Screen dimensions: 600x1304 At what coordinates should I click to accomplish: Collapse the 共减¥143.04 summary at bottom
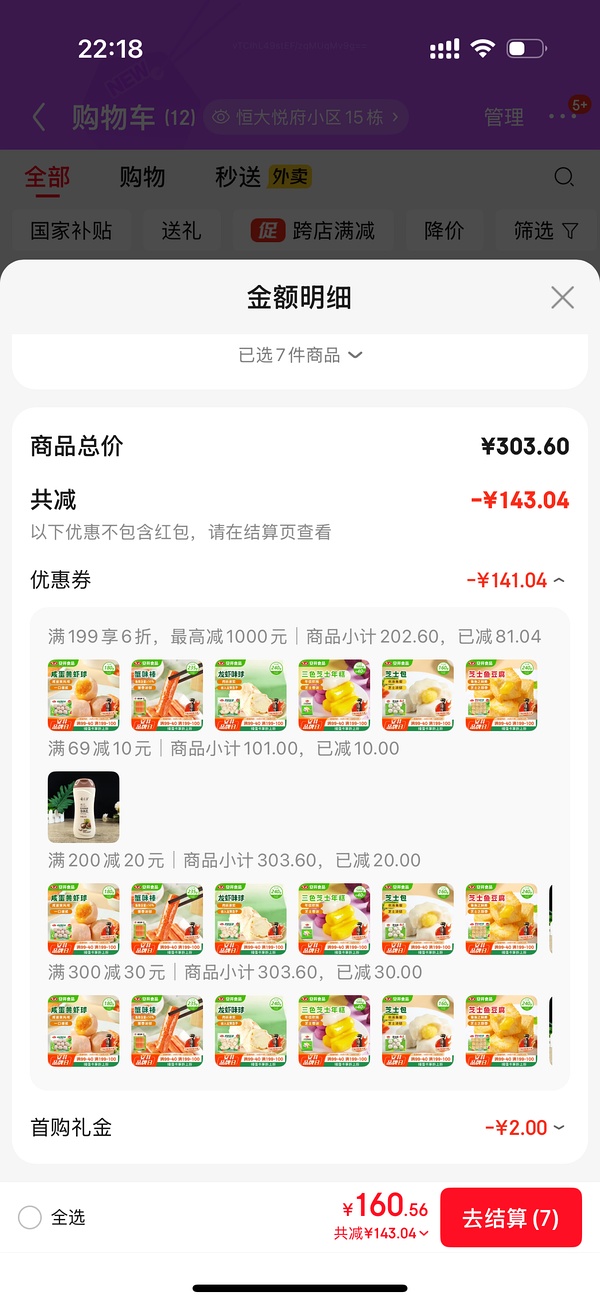[x=381, y=1233]
